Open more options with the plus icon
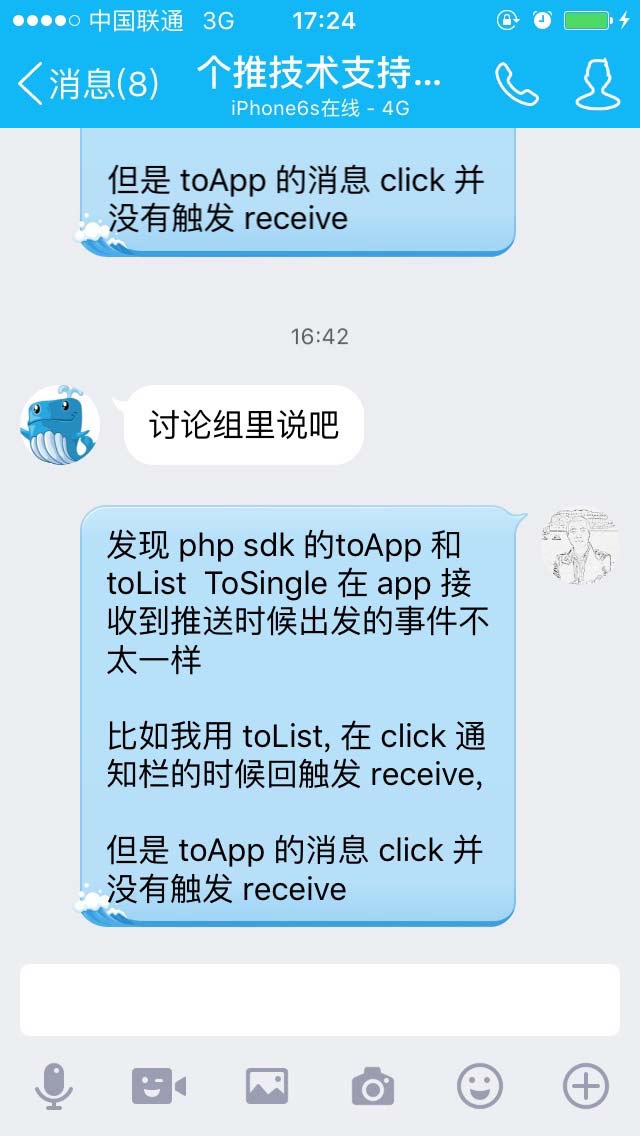The width and height of the screenshot is (640, 1136). coord(586,1085)
